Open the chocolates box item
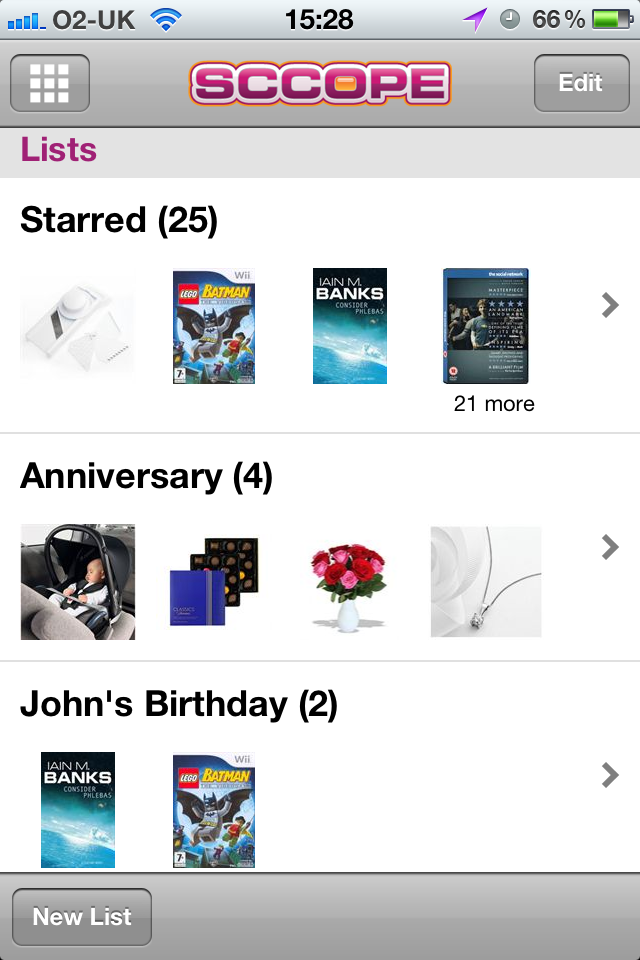This screenshot has height=960, width=640. click(x=214, y=582)
